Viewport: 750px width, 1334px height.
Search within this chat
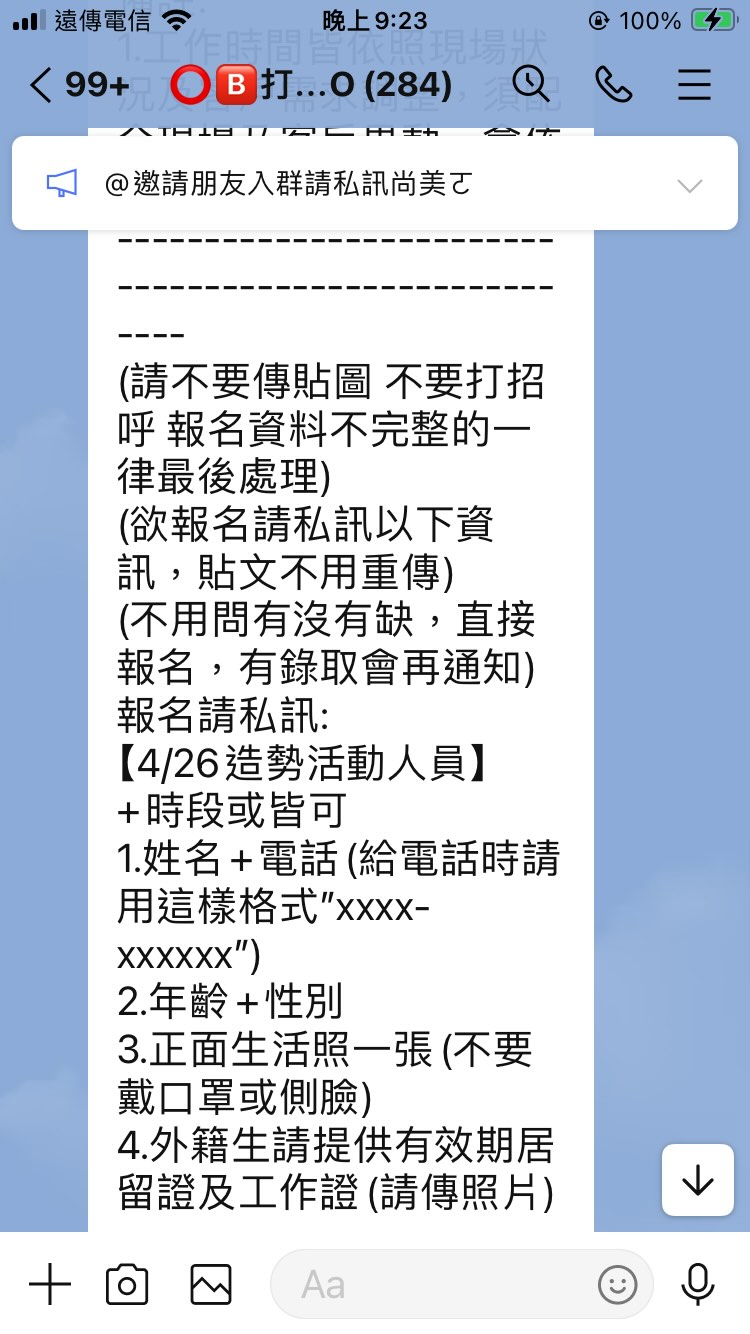click(530, 85)
